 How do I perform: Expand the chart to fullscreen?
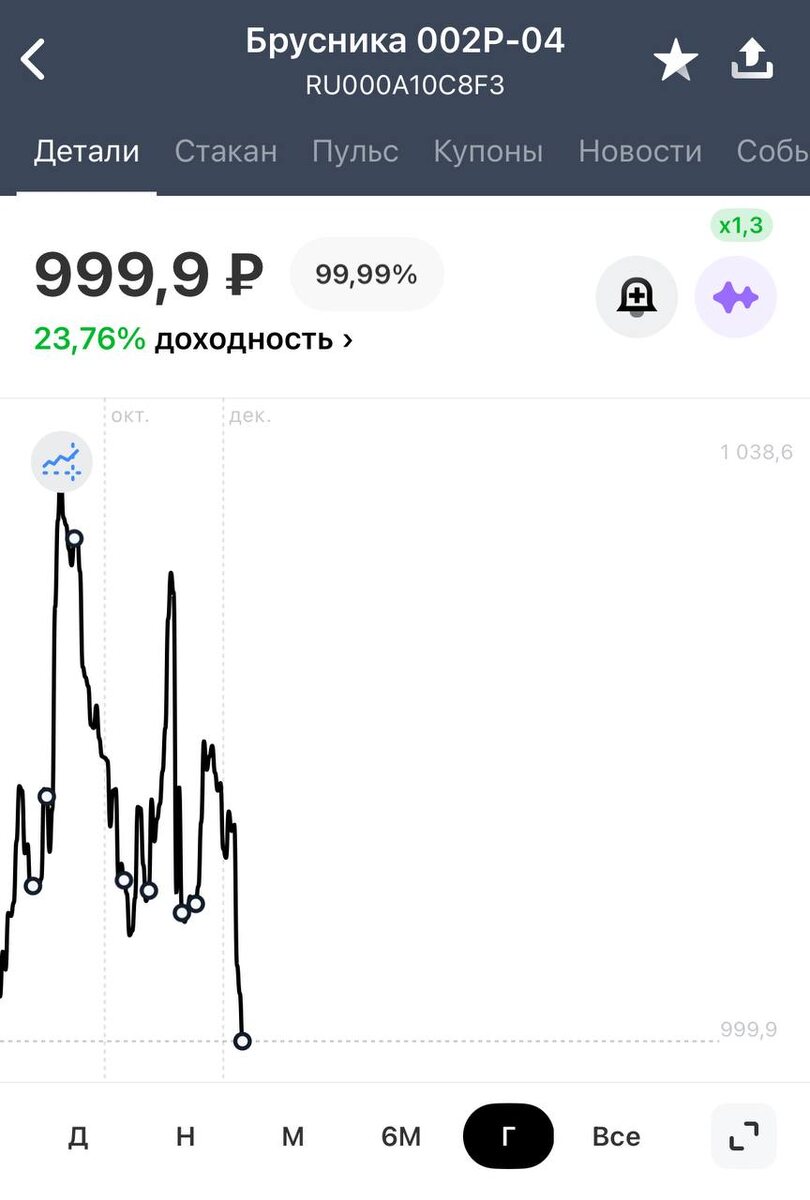tap(743, 1136)
